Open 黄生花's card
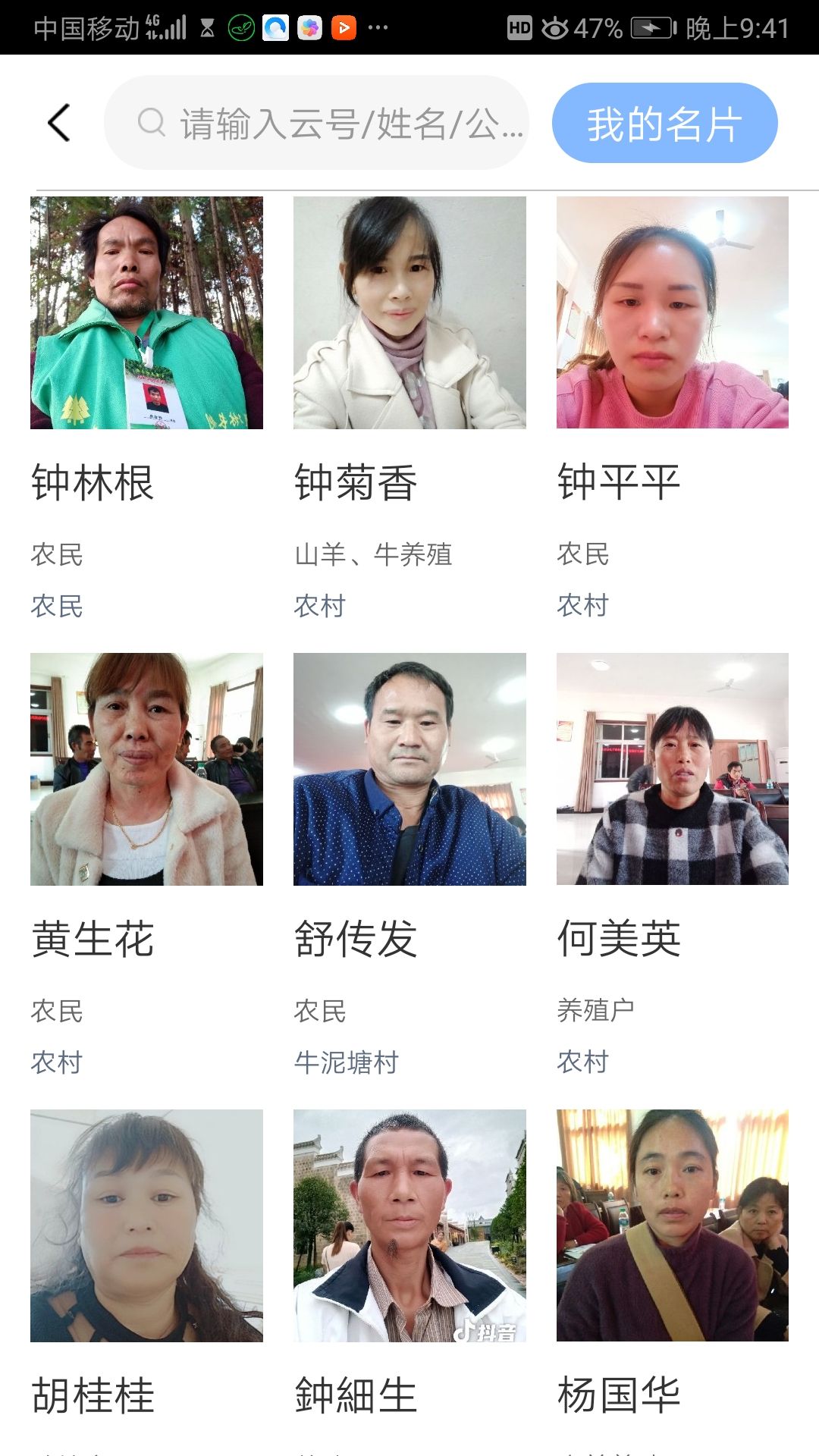The image size is (819, 1456). [146, 769]
